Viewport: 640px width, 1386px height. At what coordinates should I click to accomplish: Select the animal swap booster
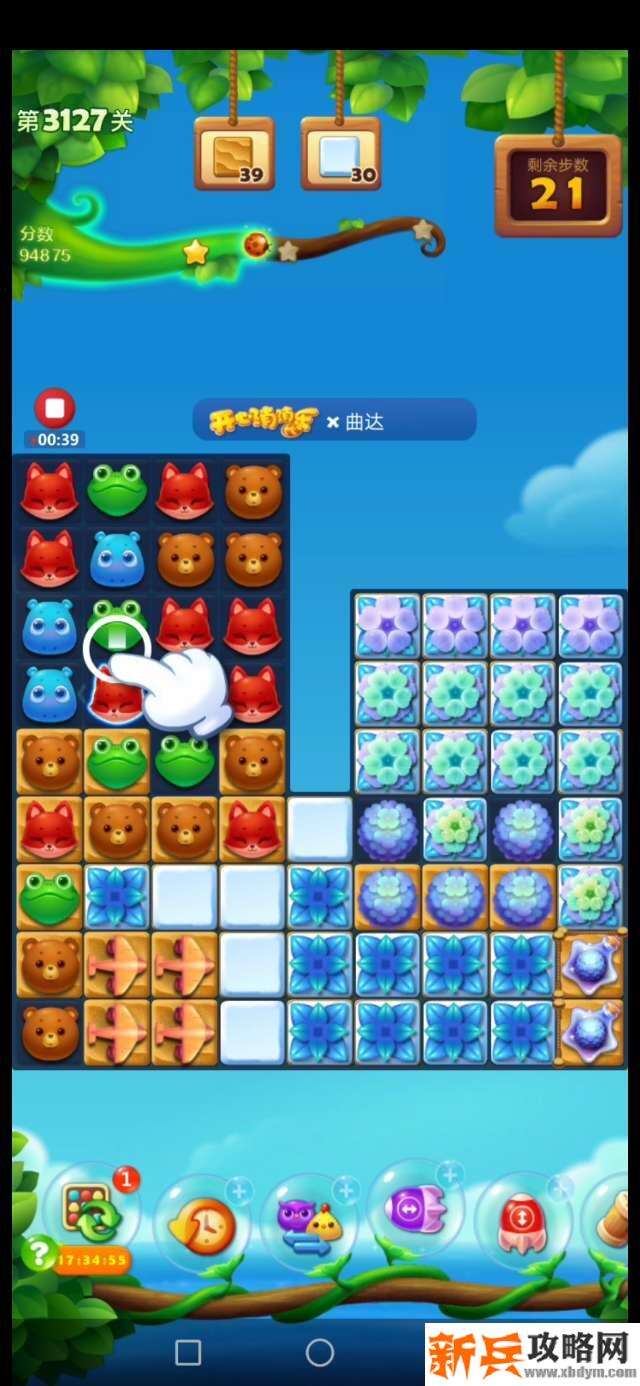coord(308,1222)
